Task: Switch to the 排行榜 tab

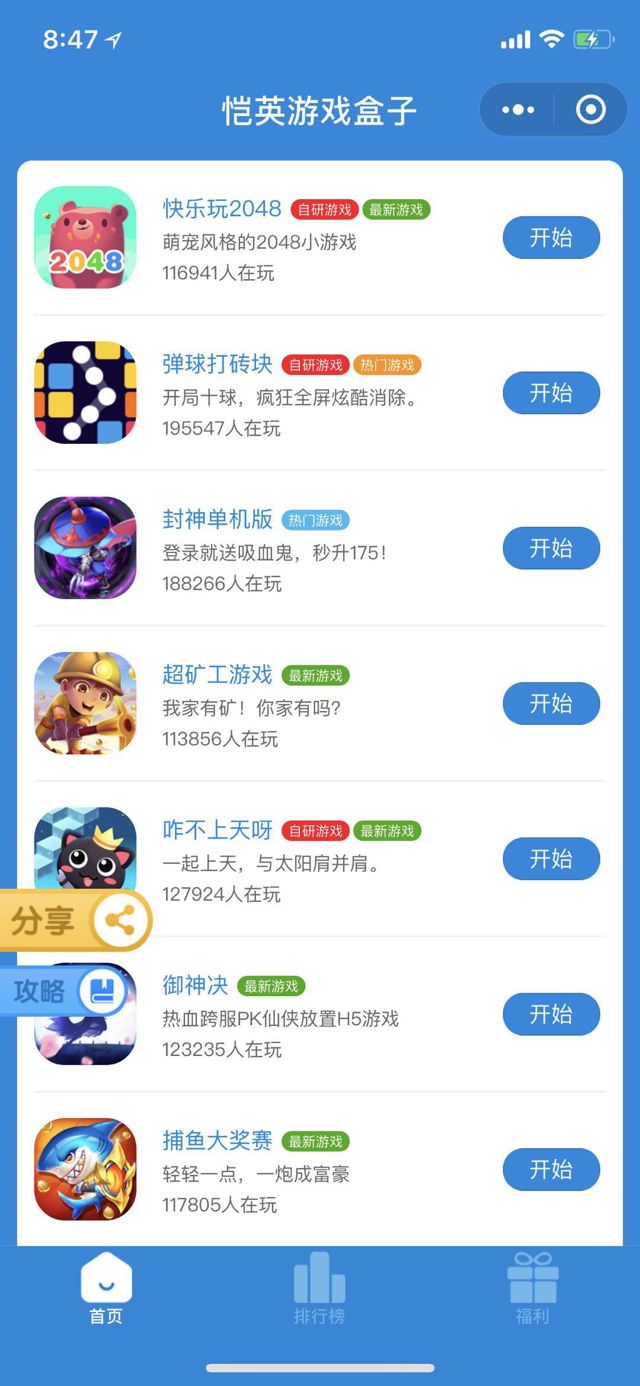Action: click(319, 1289)
